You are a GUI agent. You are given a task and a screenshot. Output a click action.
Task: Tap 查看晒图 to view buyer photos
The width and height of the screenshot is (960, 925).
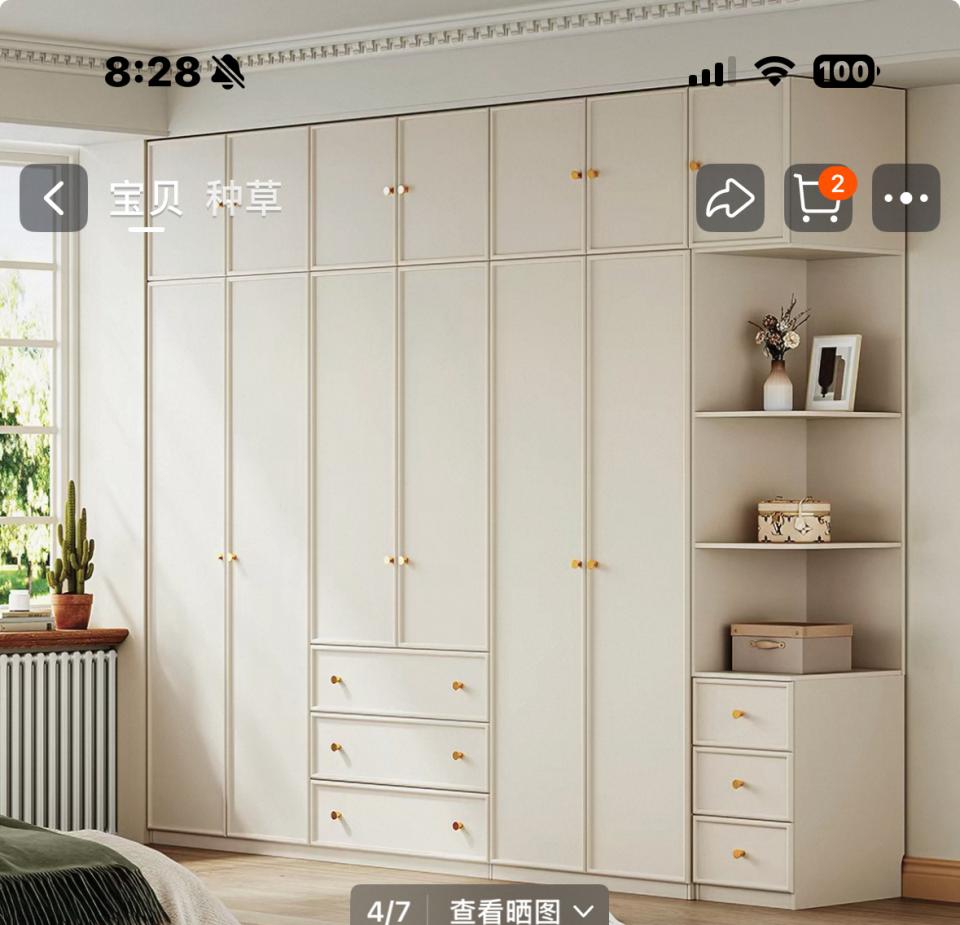point(521,909)
